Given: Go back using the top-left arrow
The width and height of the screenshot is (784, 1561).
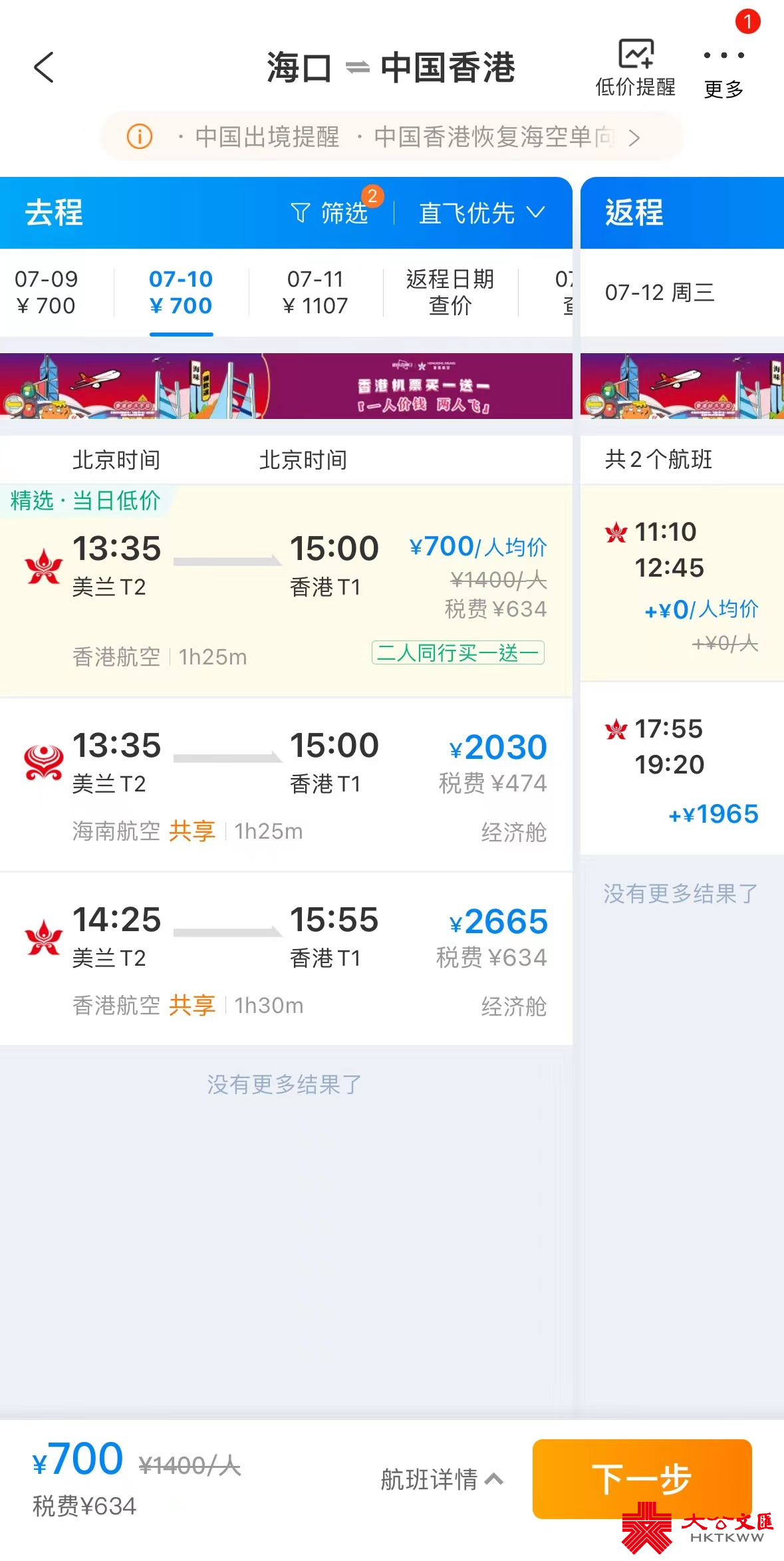Looking at the screenshot, I should pyautogui.click(x=44, y=68).
